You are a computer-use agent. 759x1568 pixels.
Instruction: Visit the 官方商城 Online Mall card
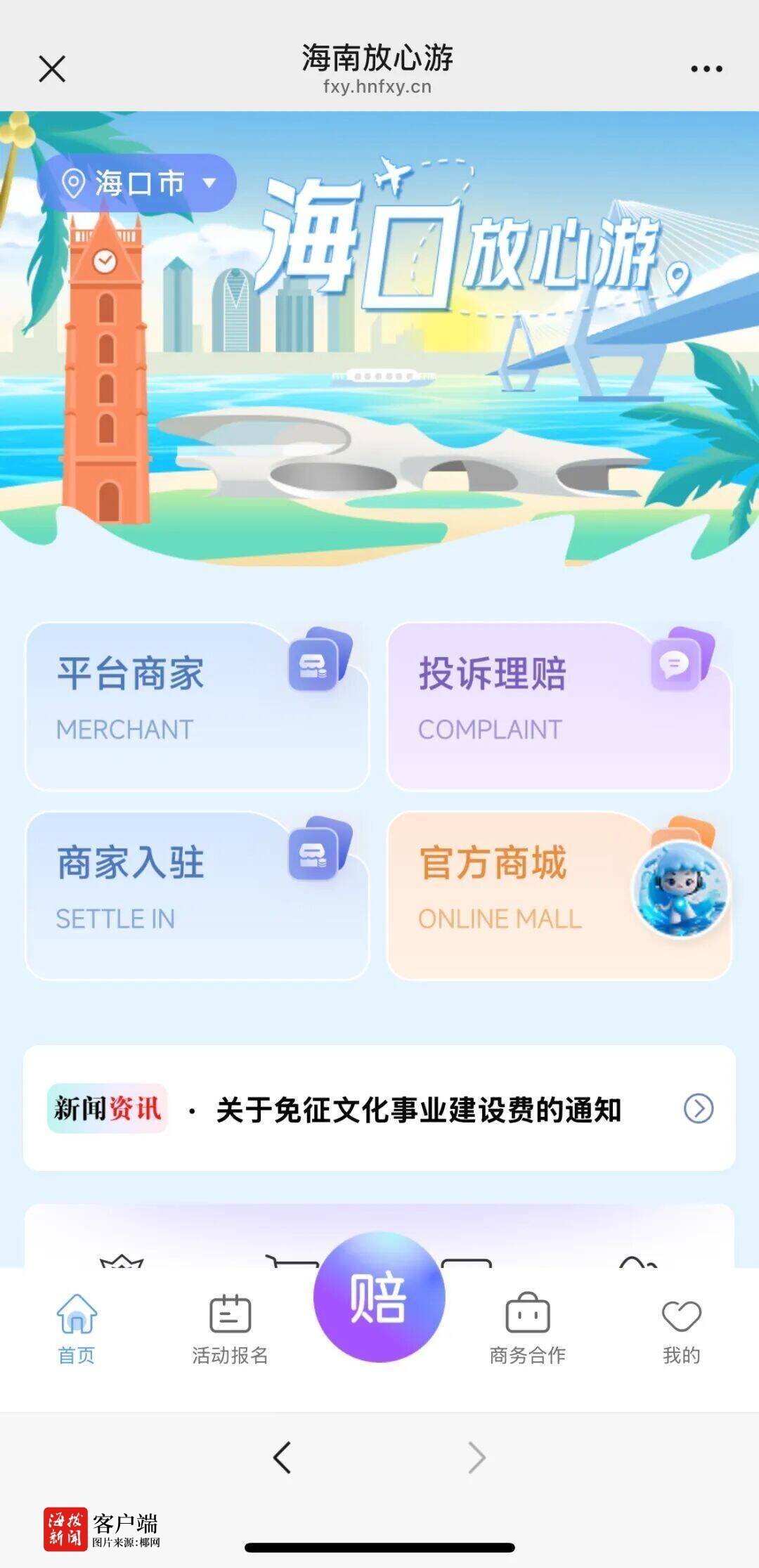click(x=559, y=895)
